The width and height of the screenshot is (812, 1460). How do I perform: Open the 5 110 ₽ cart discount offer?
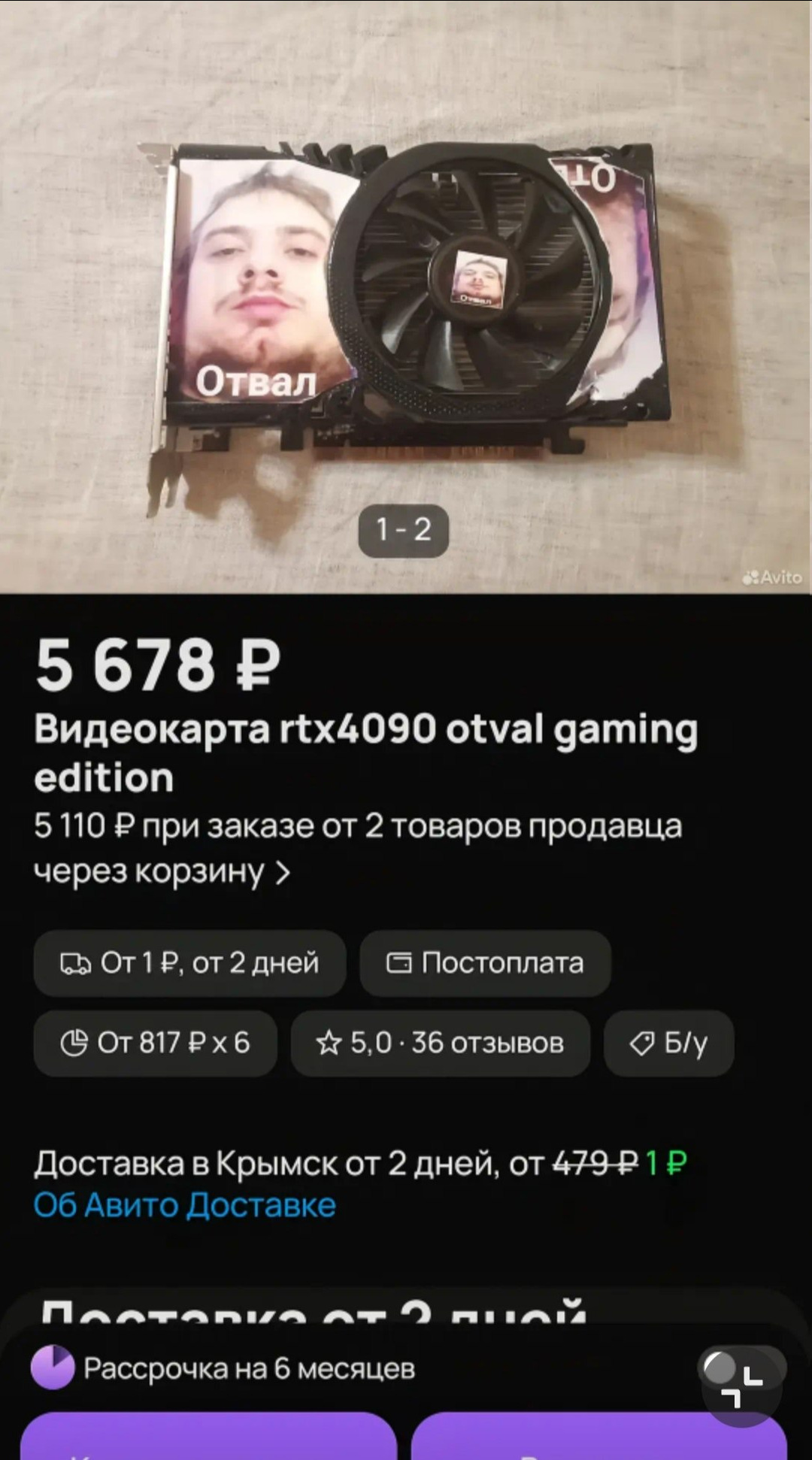tap(357, 849)
